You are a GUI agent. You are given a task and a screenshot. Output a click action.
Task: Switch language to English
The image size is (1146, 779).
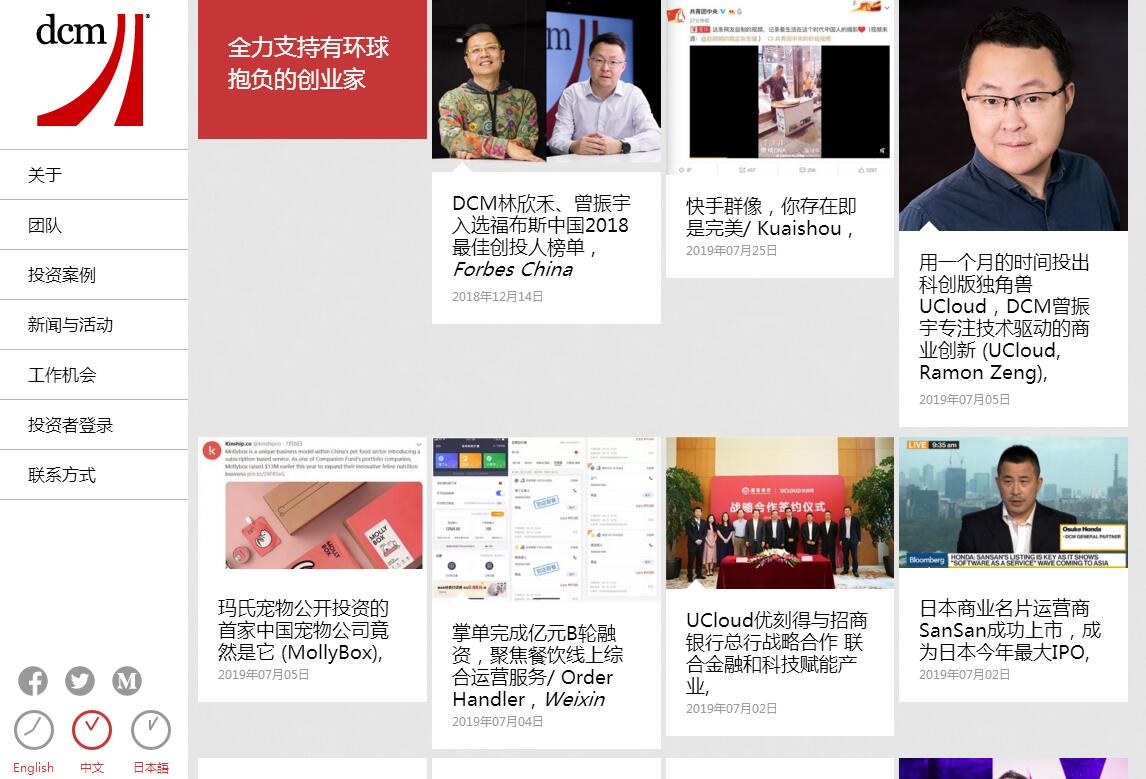coord(34,739)
